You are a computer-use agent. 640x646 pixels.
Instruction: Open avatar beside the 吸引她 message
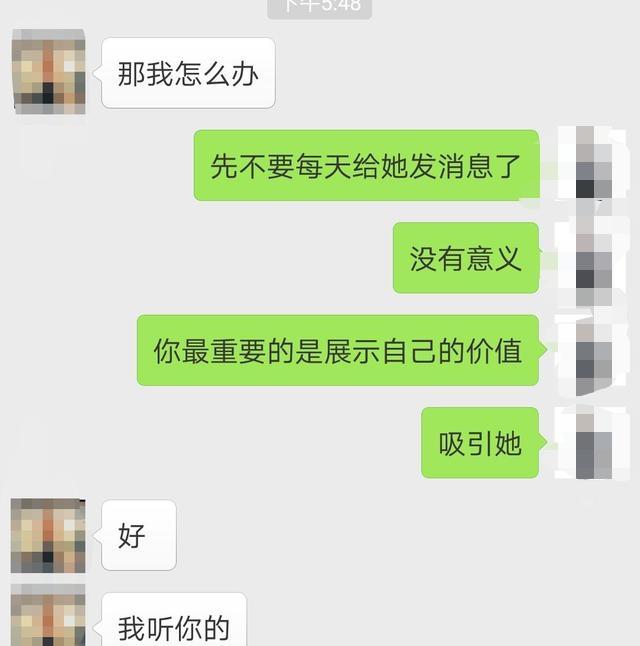pyautogui.click(x=591, y=442)
